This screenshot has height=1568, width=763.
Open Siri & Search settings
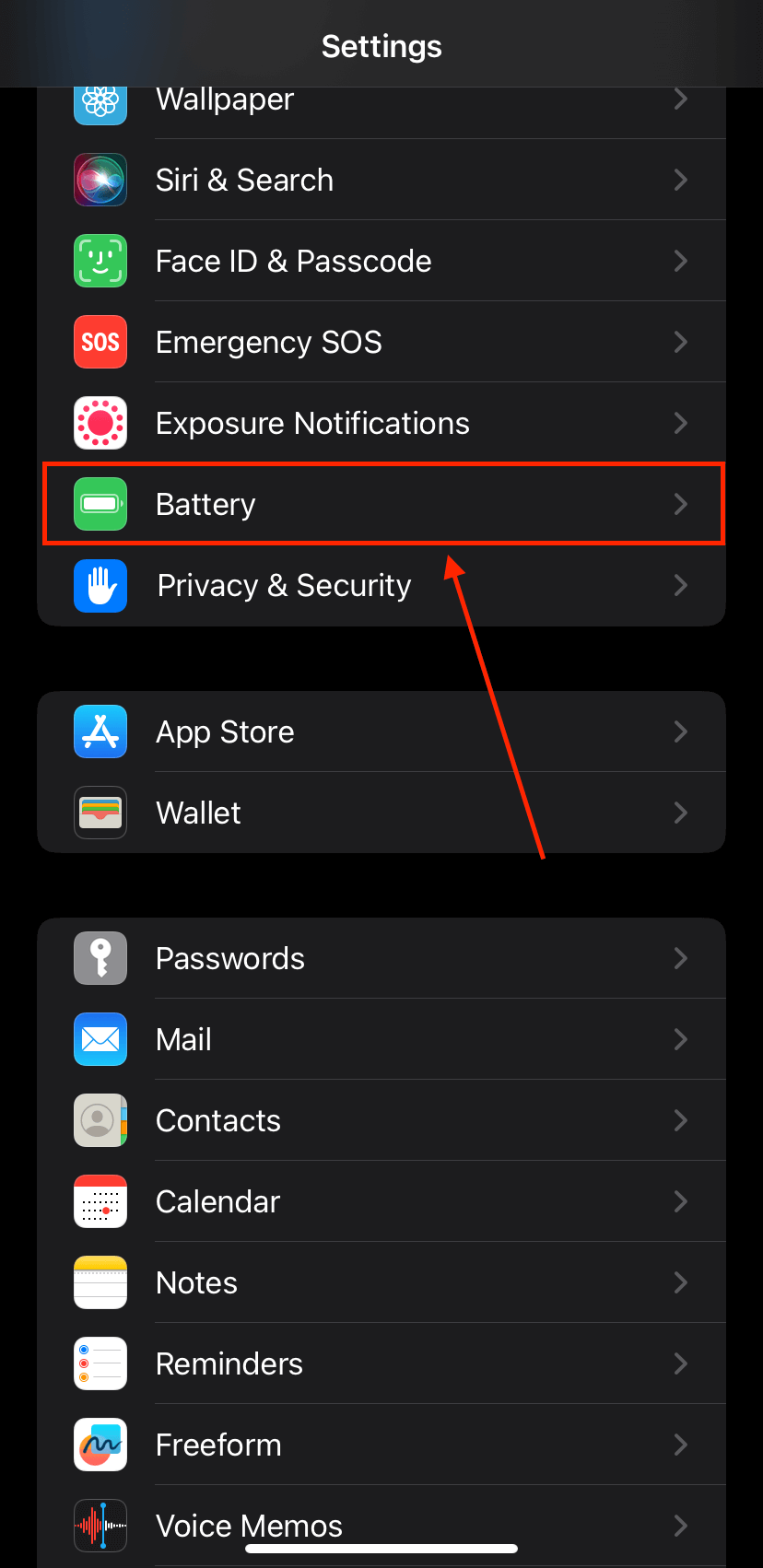coord(381,180)
